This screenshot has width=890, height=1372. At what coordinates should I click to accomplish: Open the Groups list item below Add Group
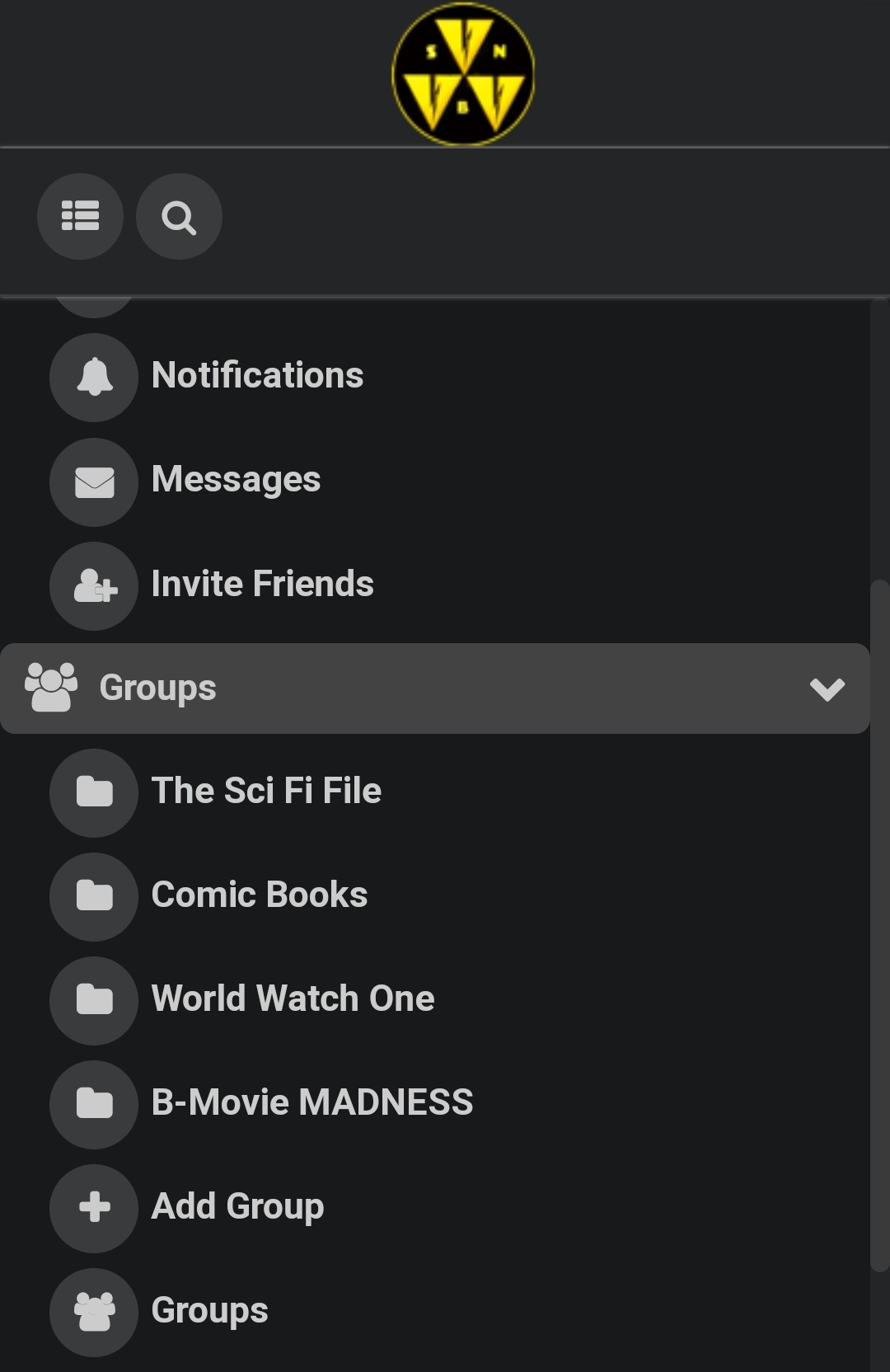point(209,1311)
